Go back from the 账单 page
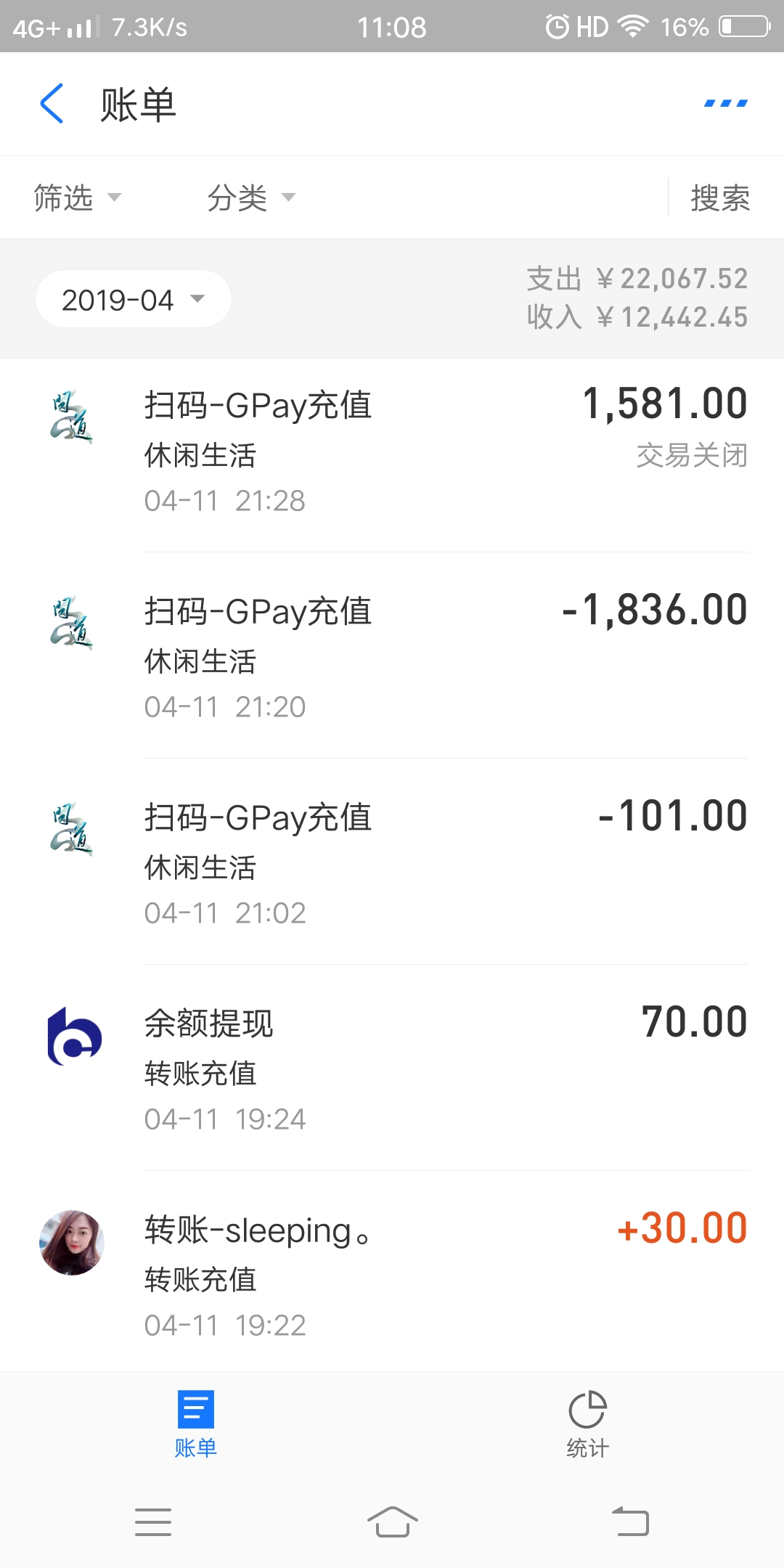This screenshot has width=784, height=1568. tap(52, 104)
